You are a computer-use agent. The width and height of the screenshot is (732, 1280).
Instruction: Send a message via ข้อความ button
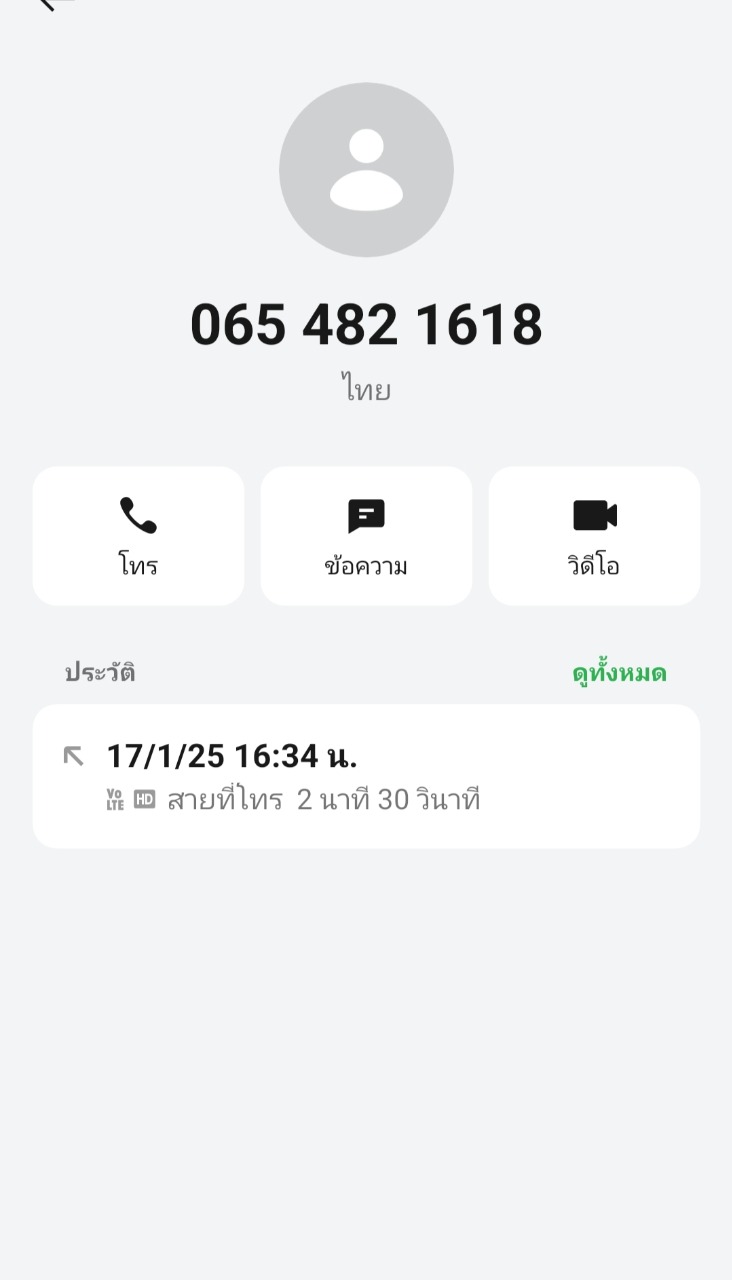pyautogui.click(x=366, y=536)
